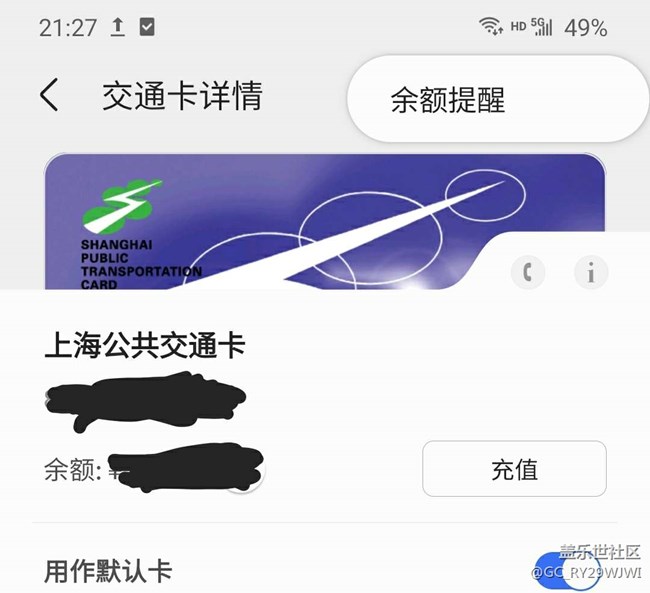Go back from 交通卡详情
Image resolution: width=650 pixels, height=593 pixels.
tap(49, 96)
